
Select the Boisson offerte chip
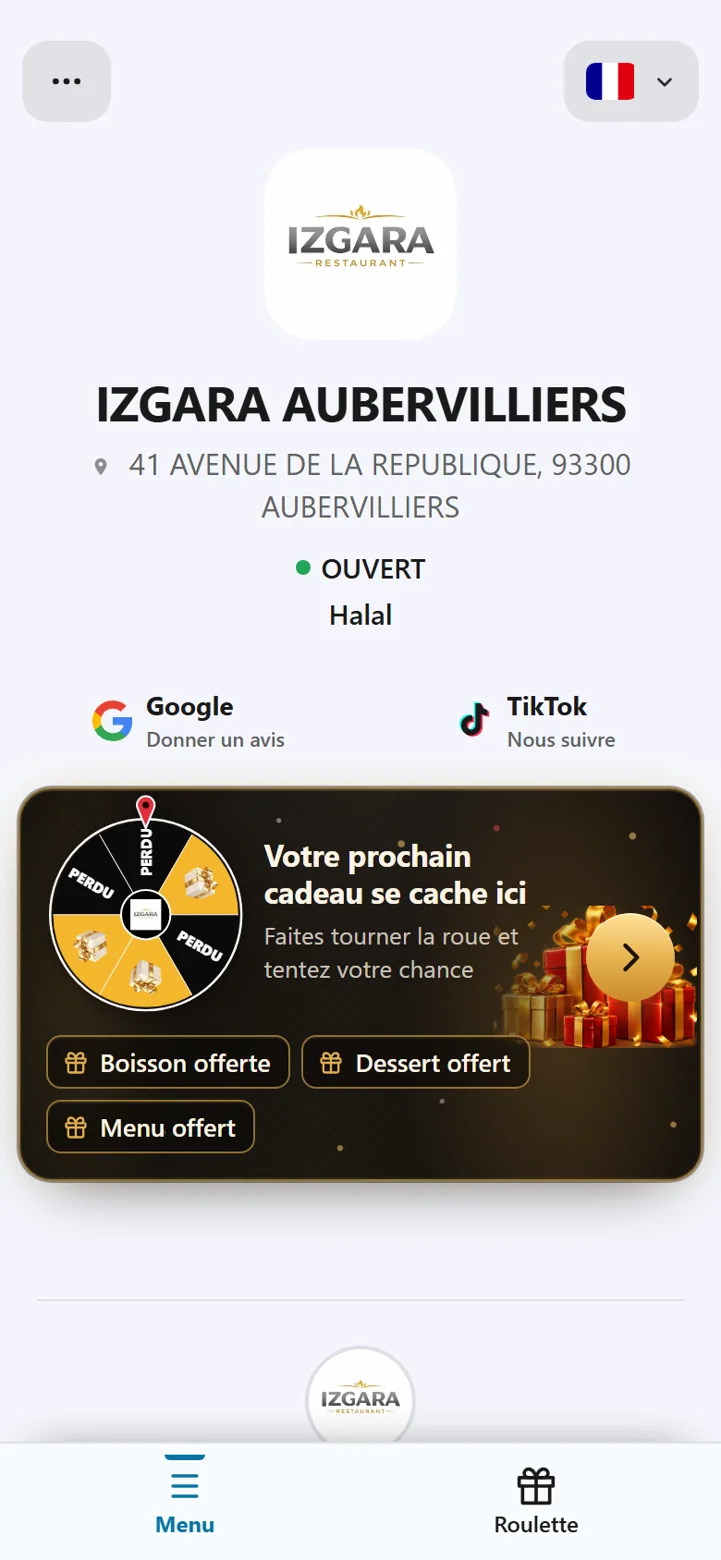tap(168, 1062)
